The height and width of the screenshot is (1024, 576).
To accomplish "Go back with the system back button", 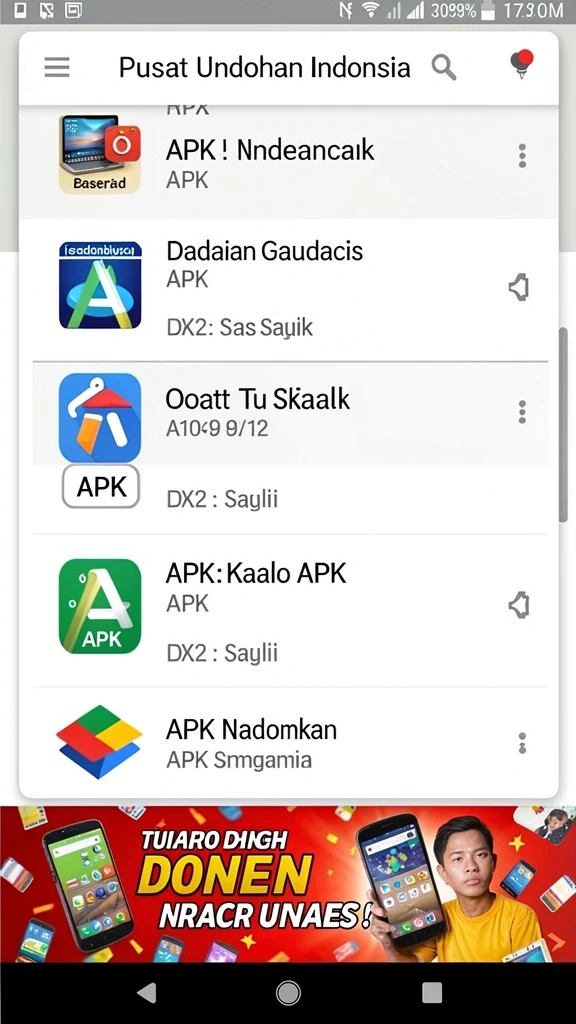I will [x=146, y=993].
